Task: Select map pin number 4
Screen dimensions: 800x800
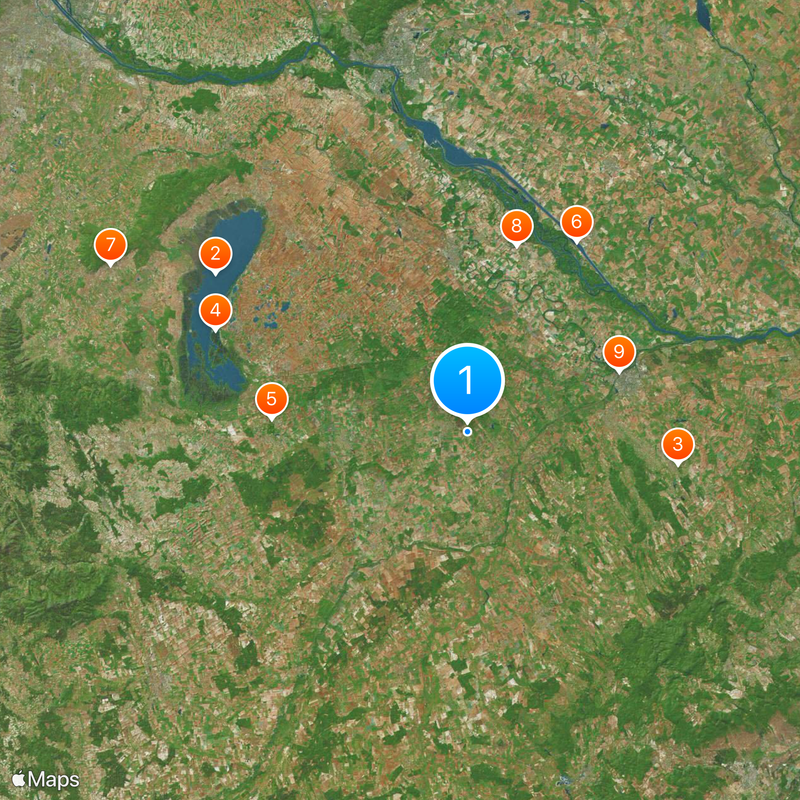Action: coord(215,311)
